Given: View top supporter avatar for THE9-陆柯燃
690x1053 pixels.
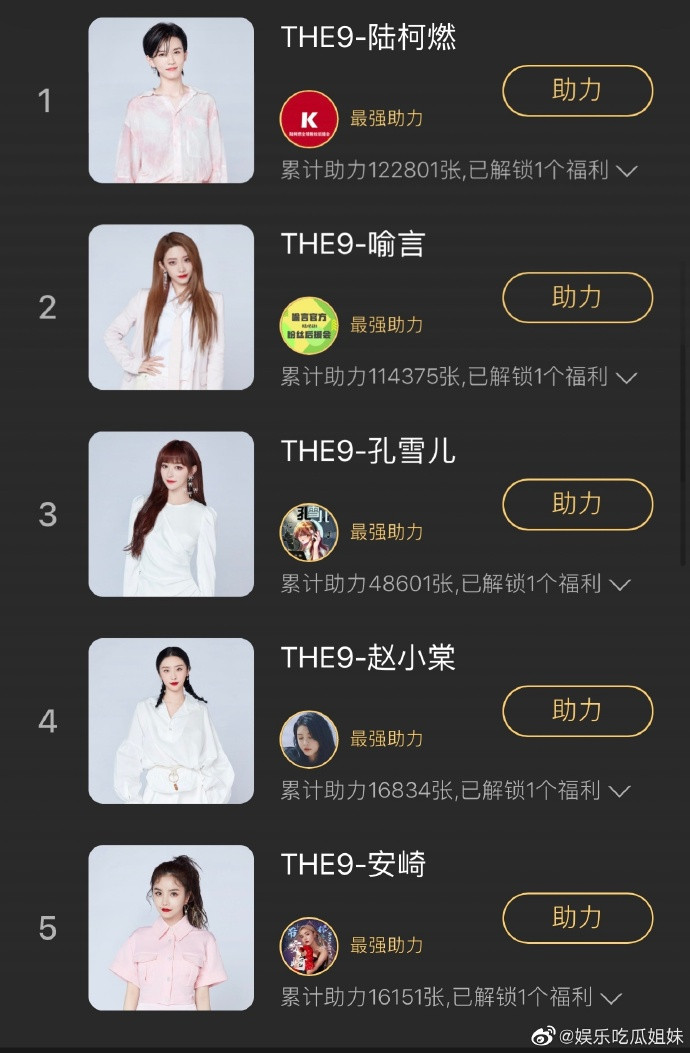Looking at the screenshot, I should pyautogui.click(x=309, y=119).
